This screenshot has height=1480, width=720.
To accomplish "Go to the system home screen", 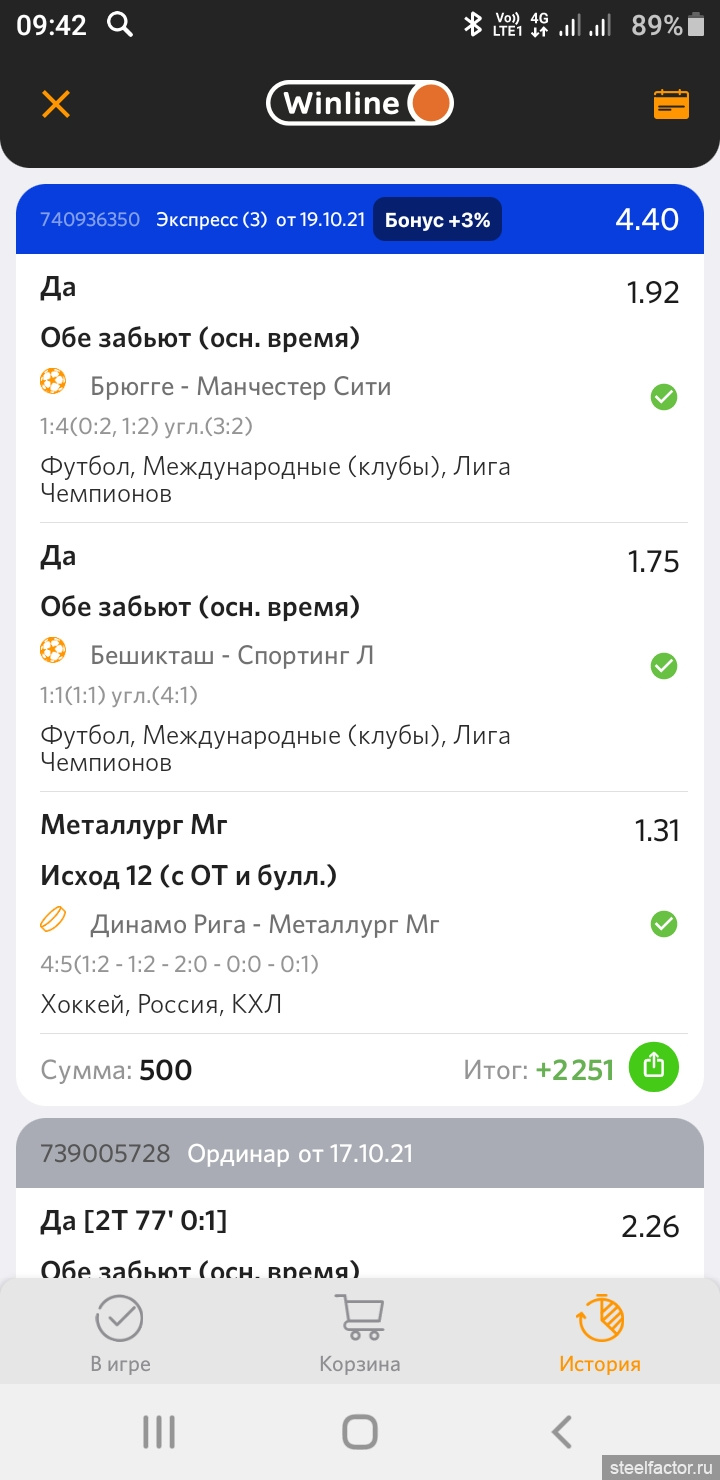I will [360, 1432].
